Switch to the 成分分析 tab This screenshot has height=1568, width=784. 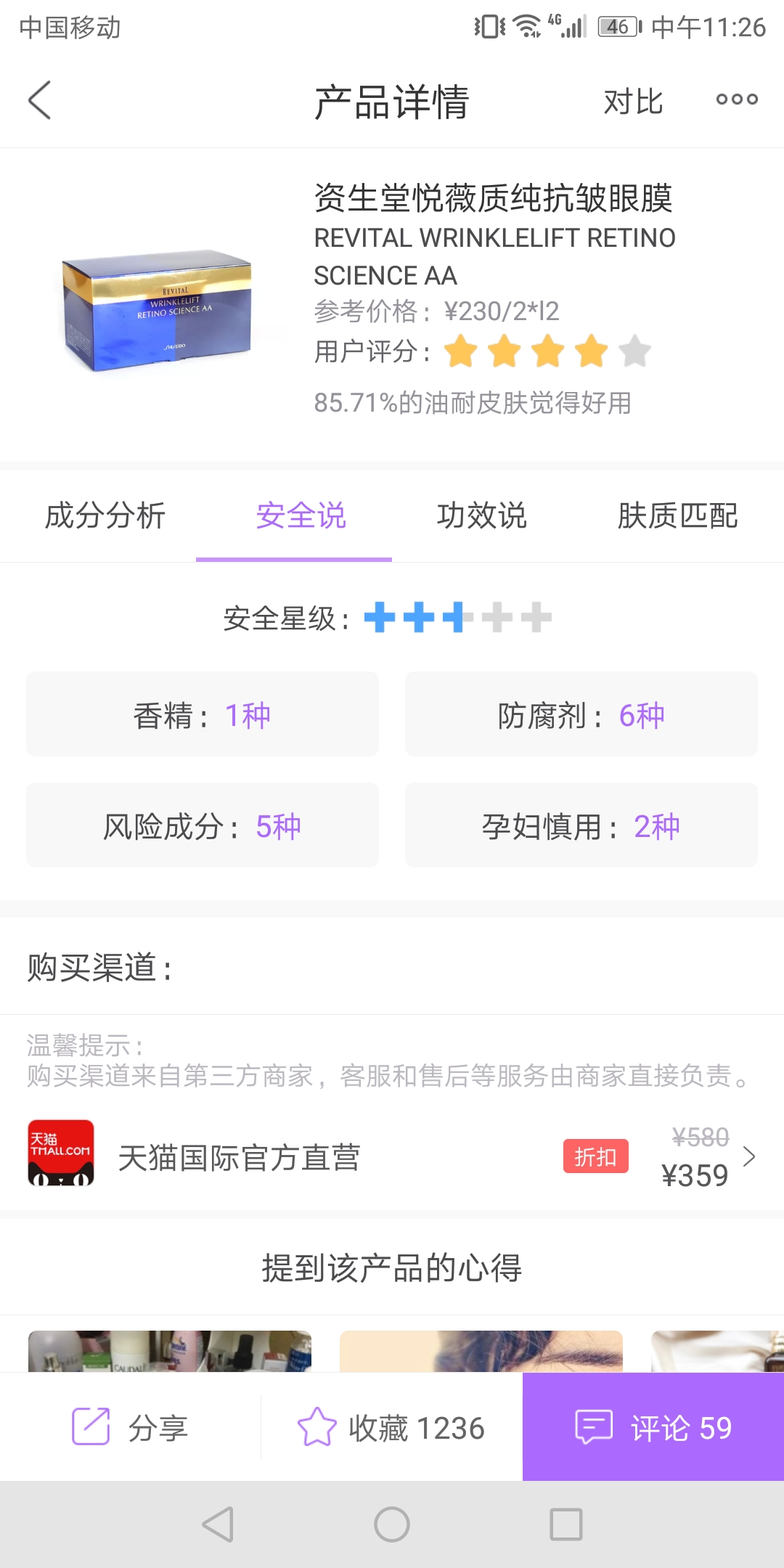(x=106, y=517)
